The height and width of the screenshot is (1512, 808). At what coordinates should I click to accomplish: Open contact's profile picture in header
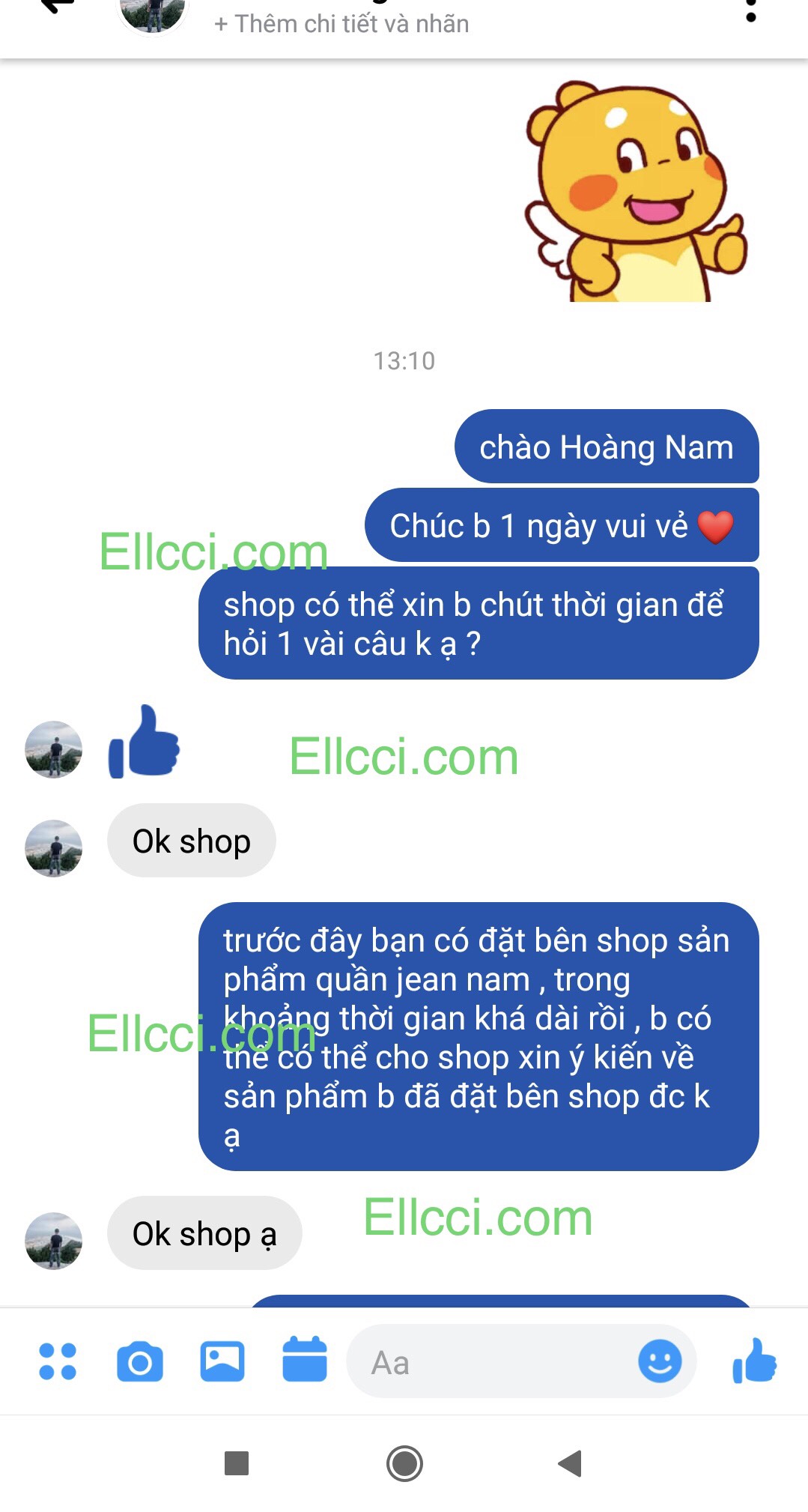tap(153, 13)
